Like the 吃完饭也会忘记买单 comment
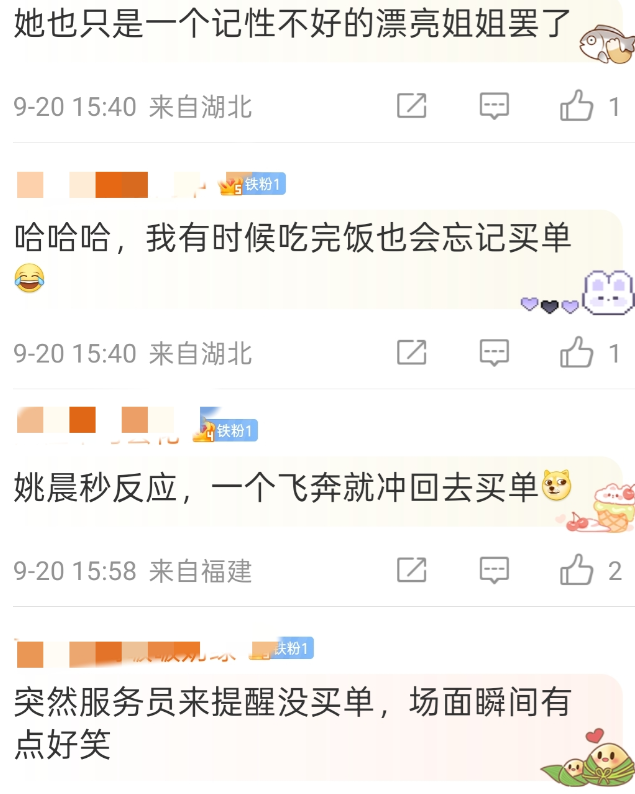The height and width of the screenshot is (794, 635). 577,353
